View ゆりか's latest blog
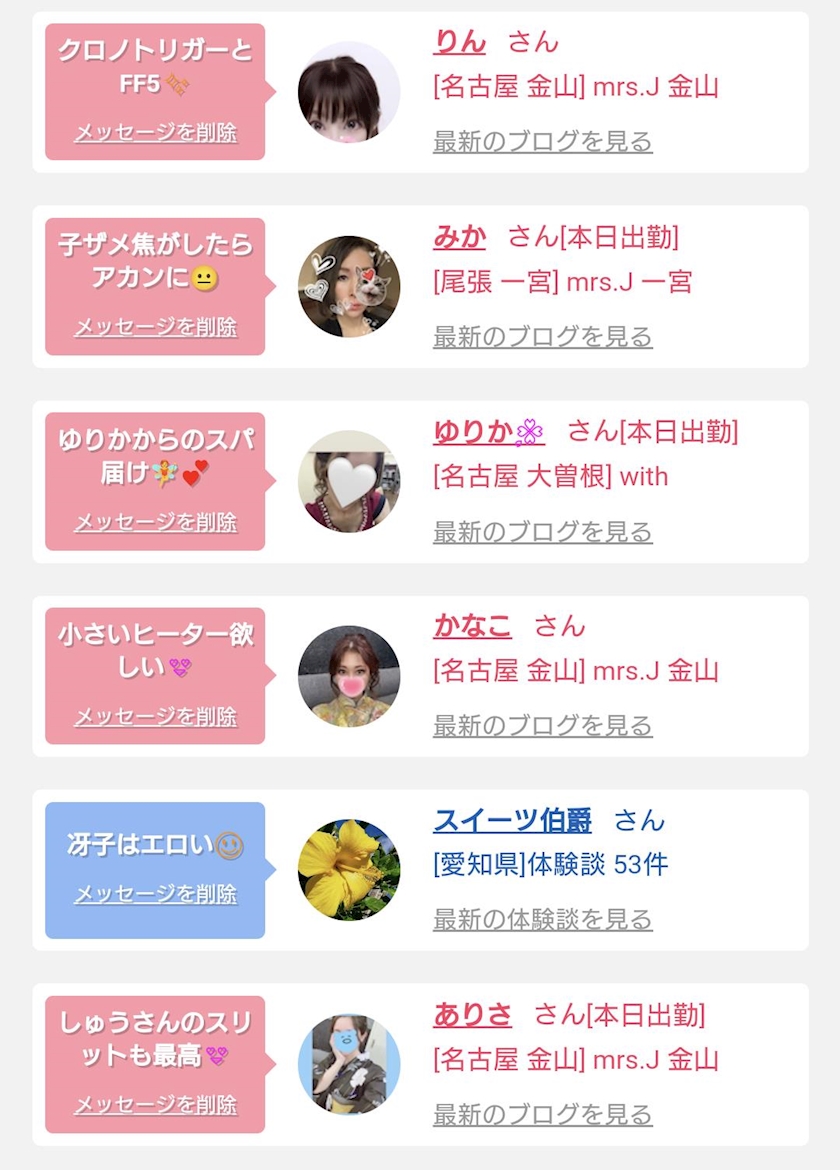Viewport: 840px width, 1170px height. point(542,531)
